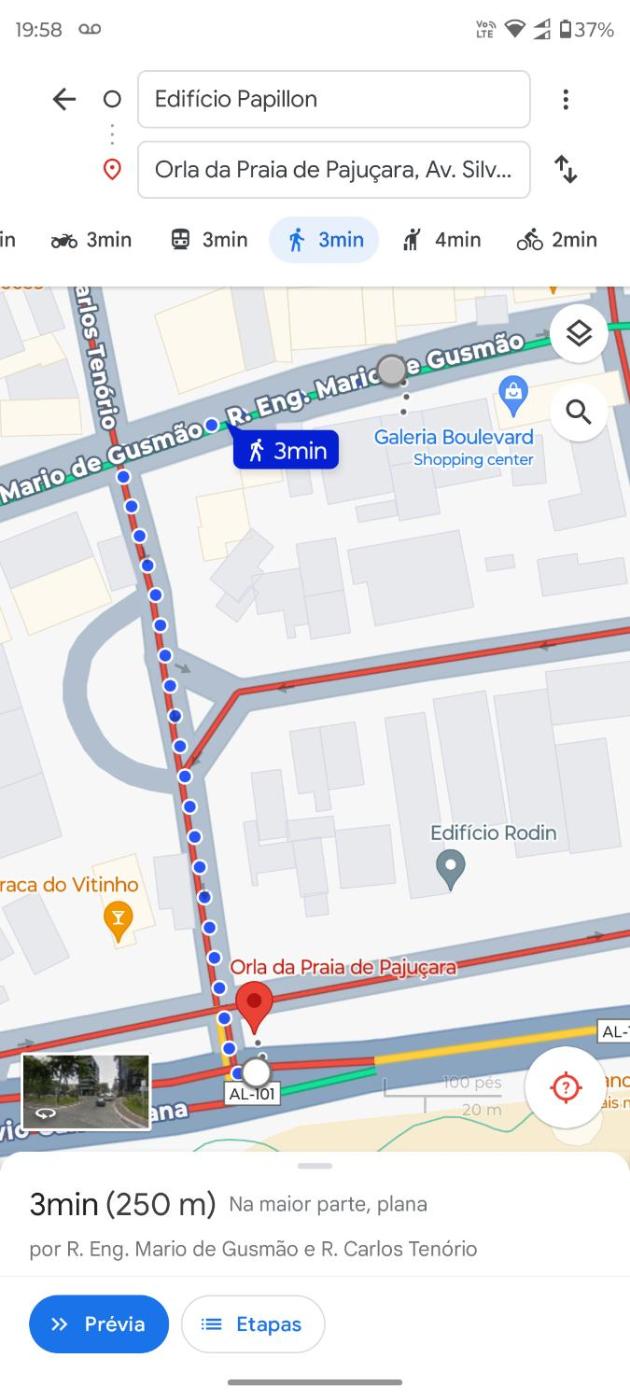Switch to public transit mode
The image size is (630, 1400).
[x=208, y=240]
